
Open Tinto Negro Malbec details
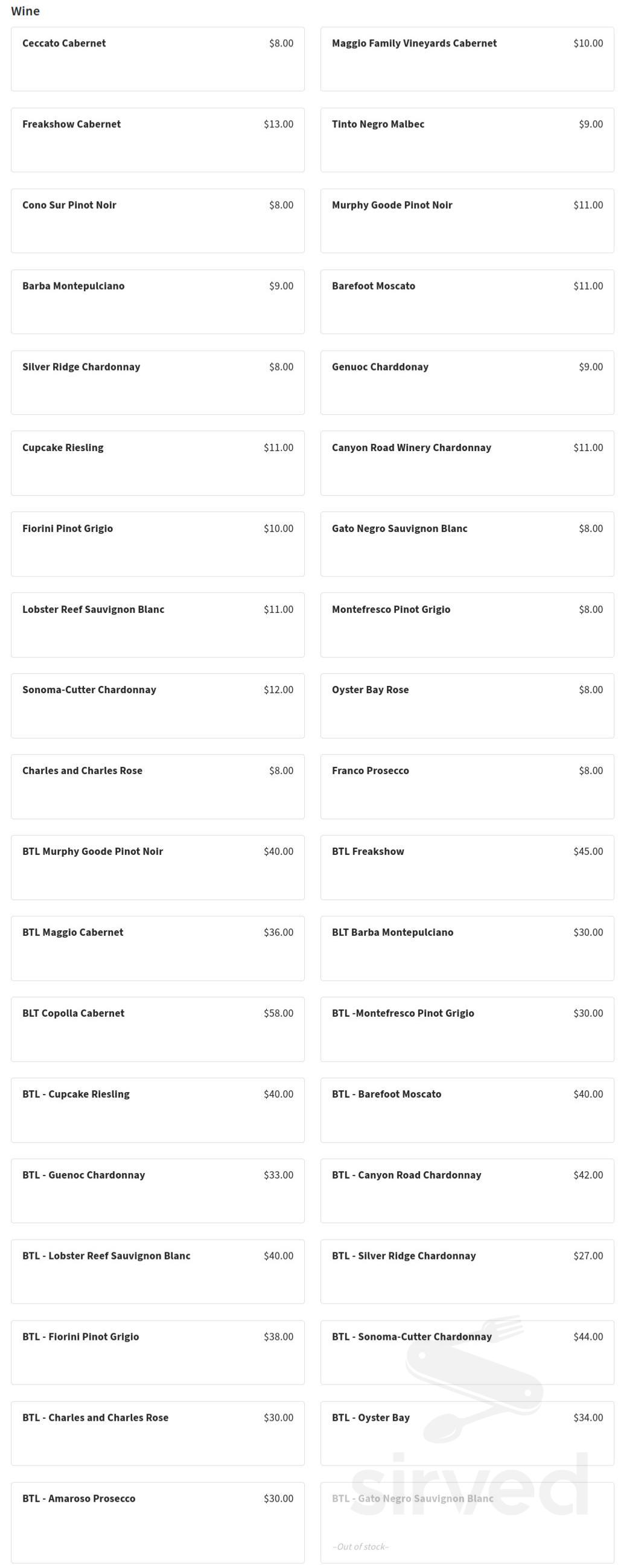467,140
